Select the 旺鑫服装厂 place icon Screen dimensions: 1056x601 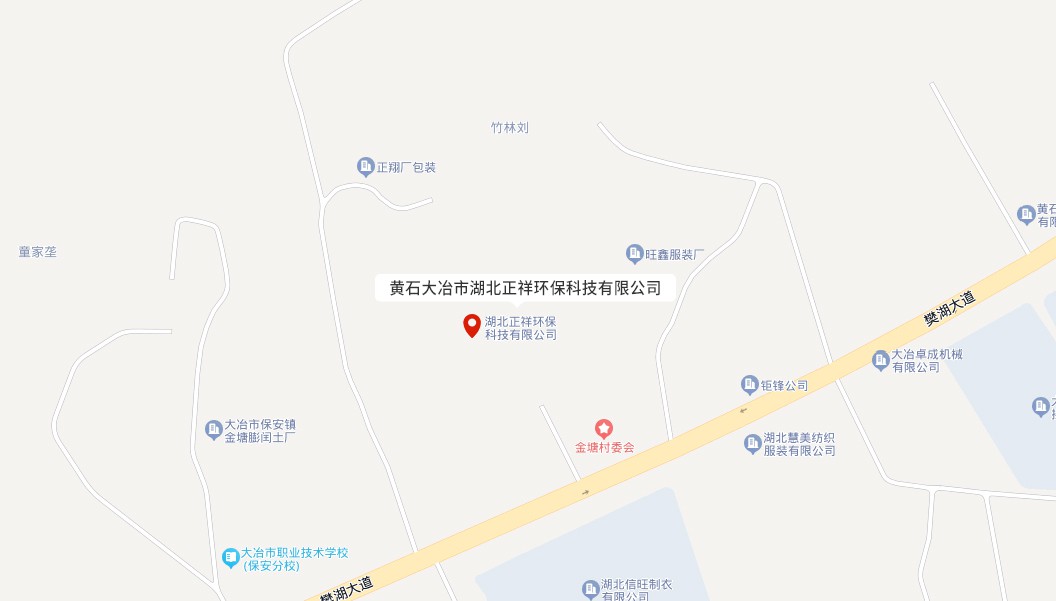click(634, 254)
